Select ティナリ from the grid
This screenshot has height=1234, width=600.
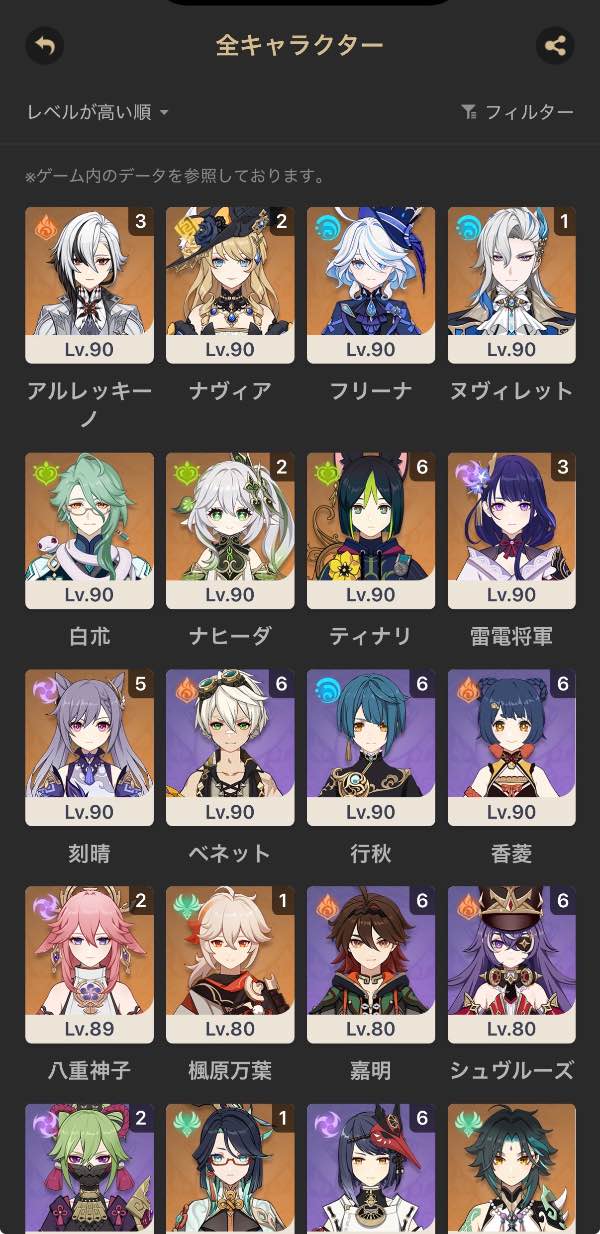371,531
